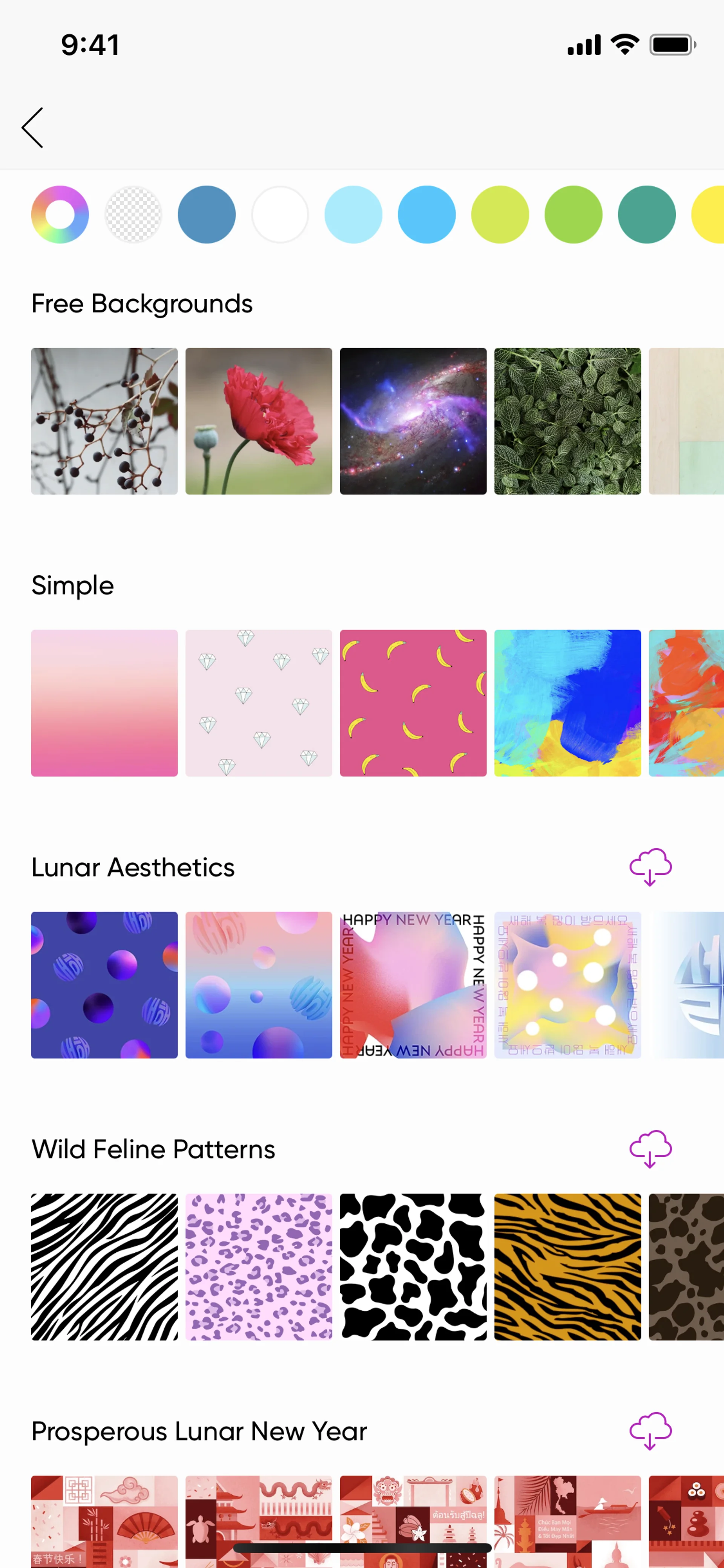
Task: Select the lime yellow-green color swatch
Action: 500,215
